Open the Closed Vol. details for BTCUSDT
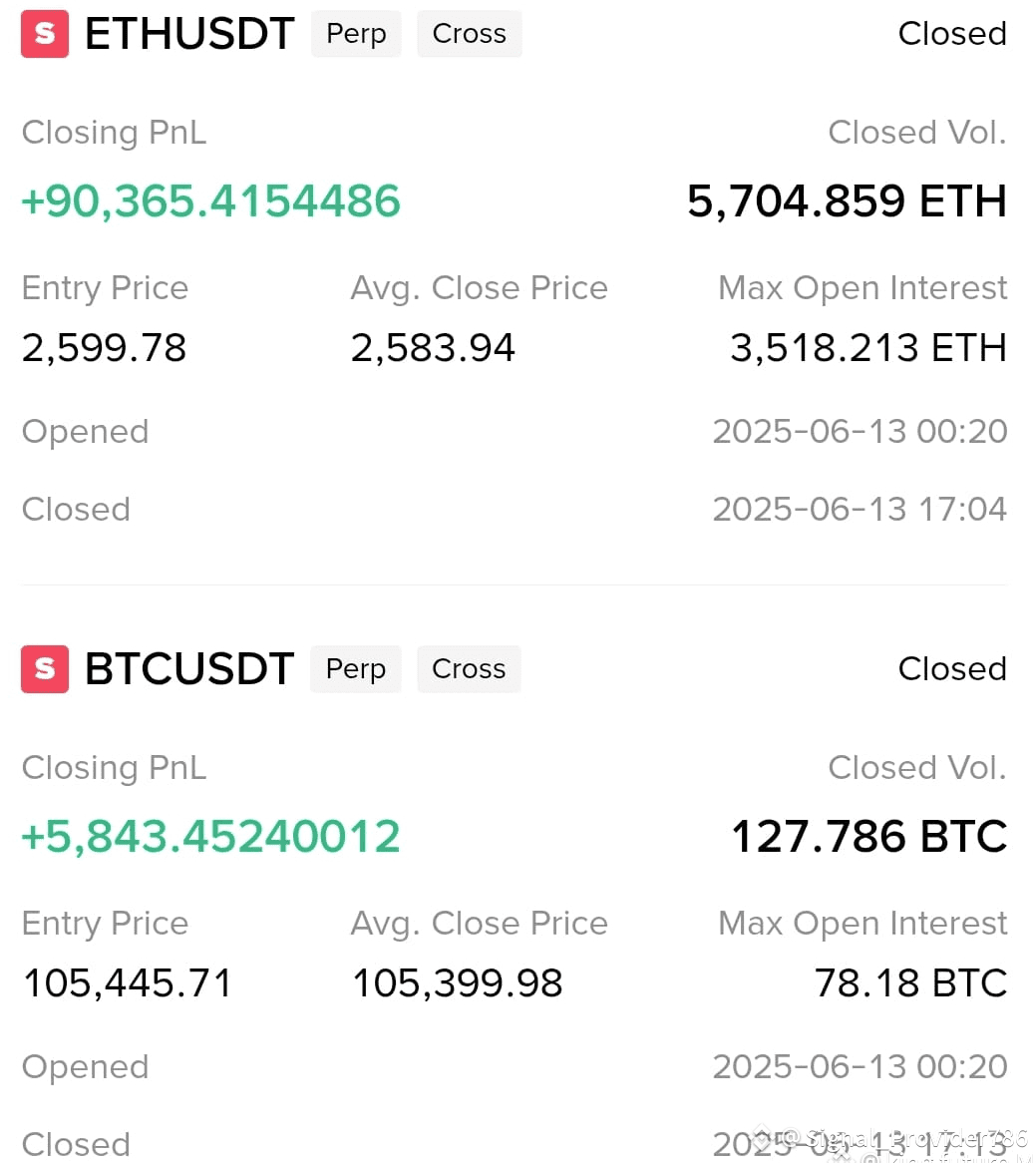 point(917,767)
